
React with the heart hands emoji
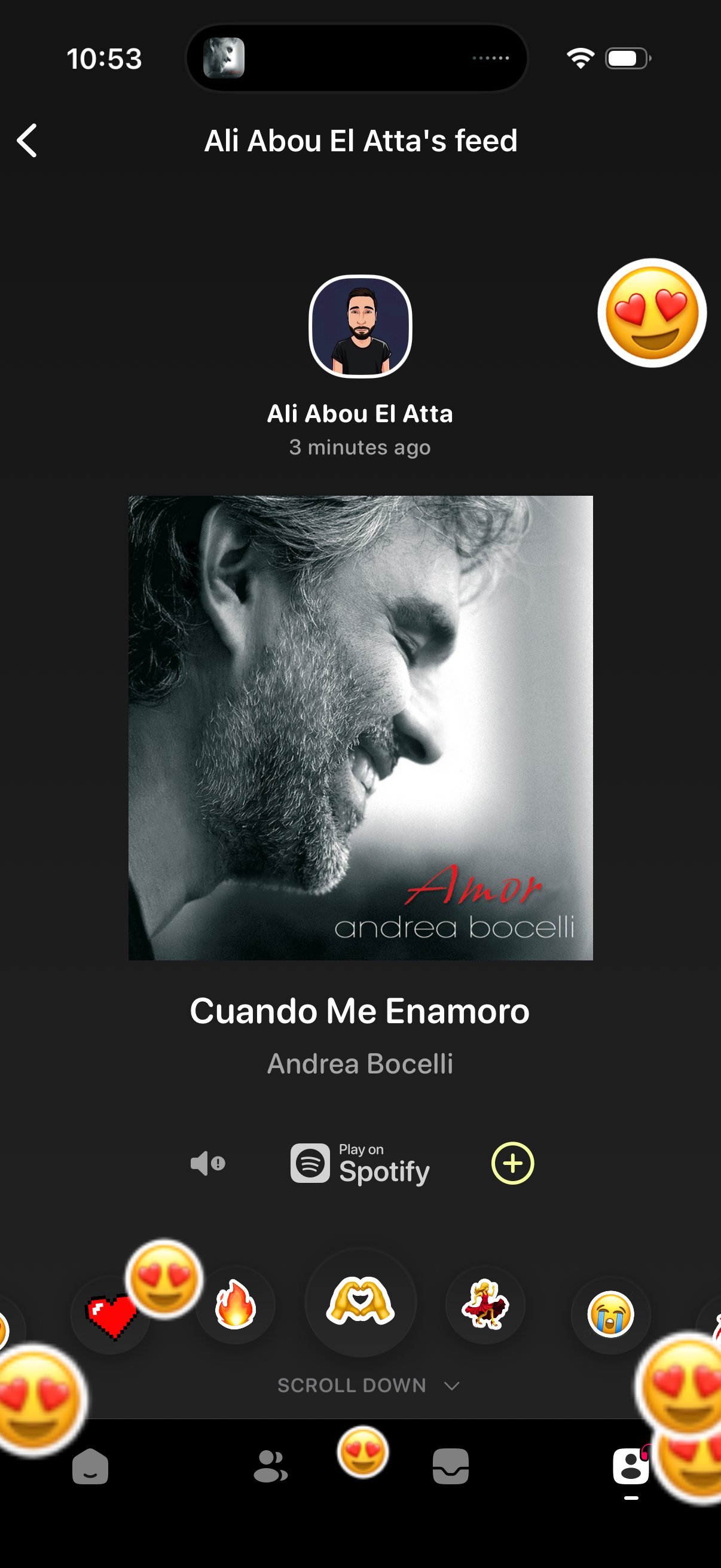(x=360, y=1301)
